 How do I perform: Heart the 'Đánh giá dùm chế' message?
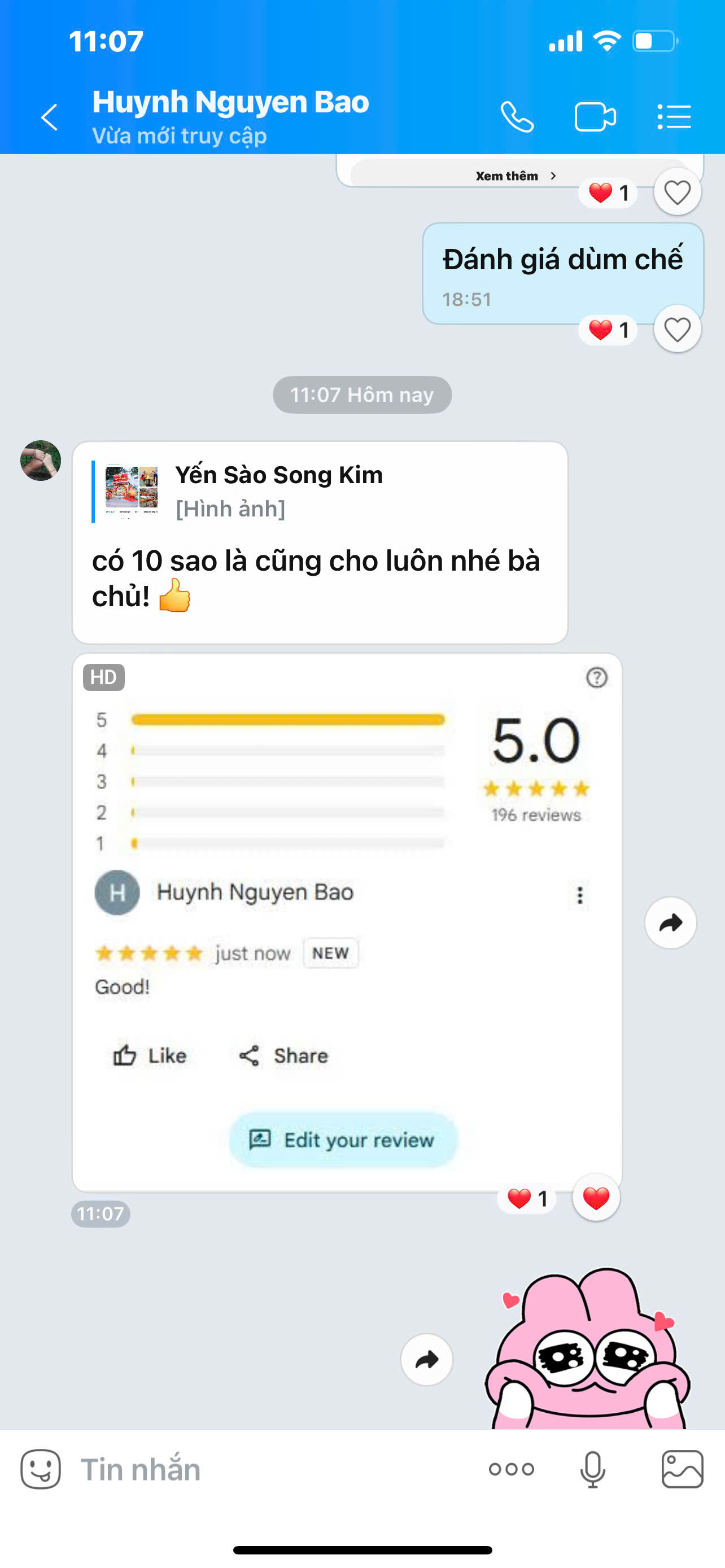click(x=677, y=329)
